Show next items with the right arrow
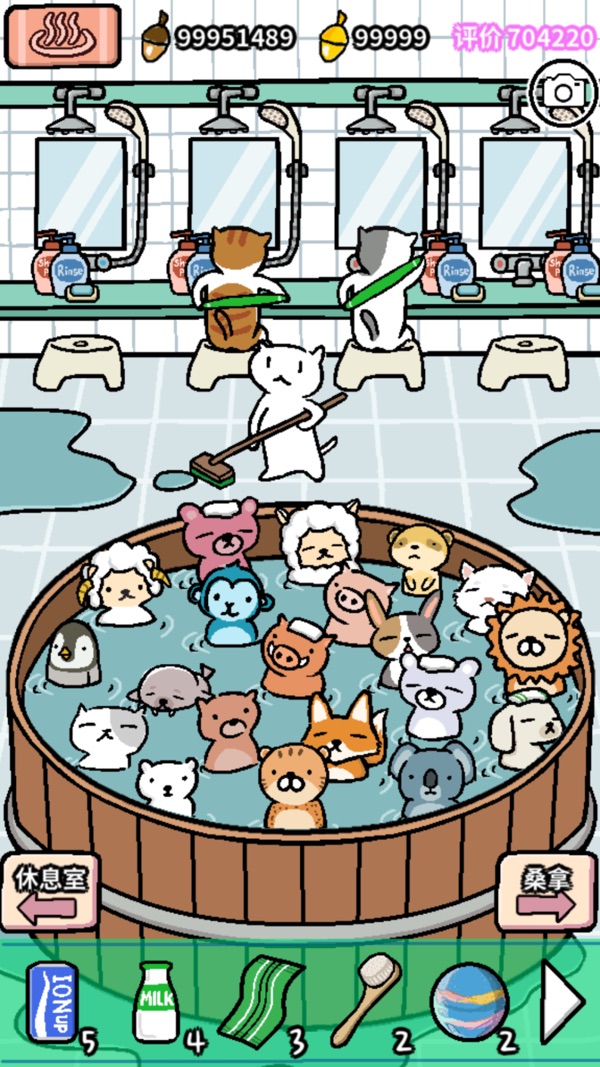Image resolution: width=600 pixels, height=1067 pixels. coord(562,1000)
